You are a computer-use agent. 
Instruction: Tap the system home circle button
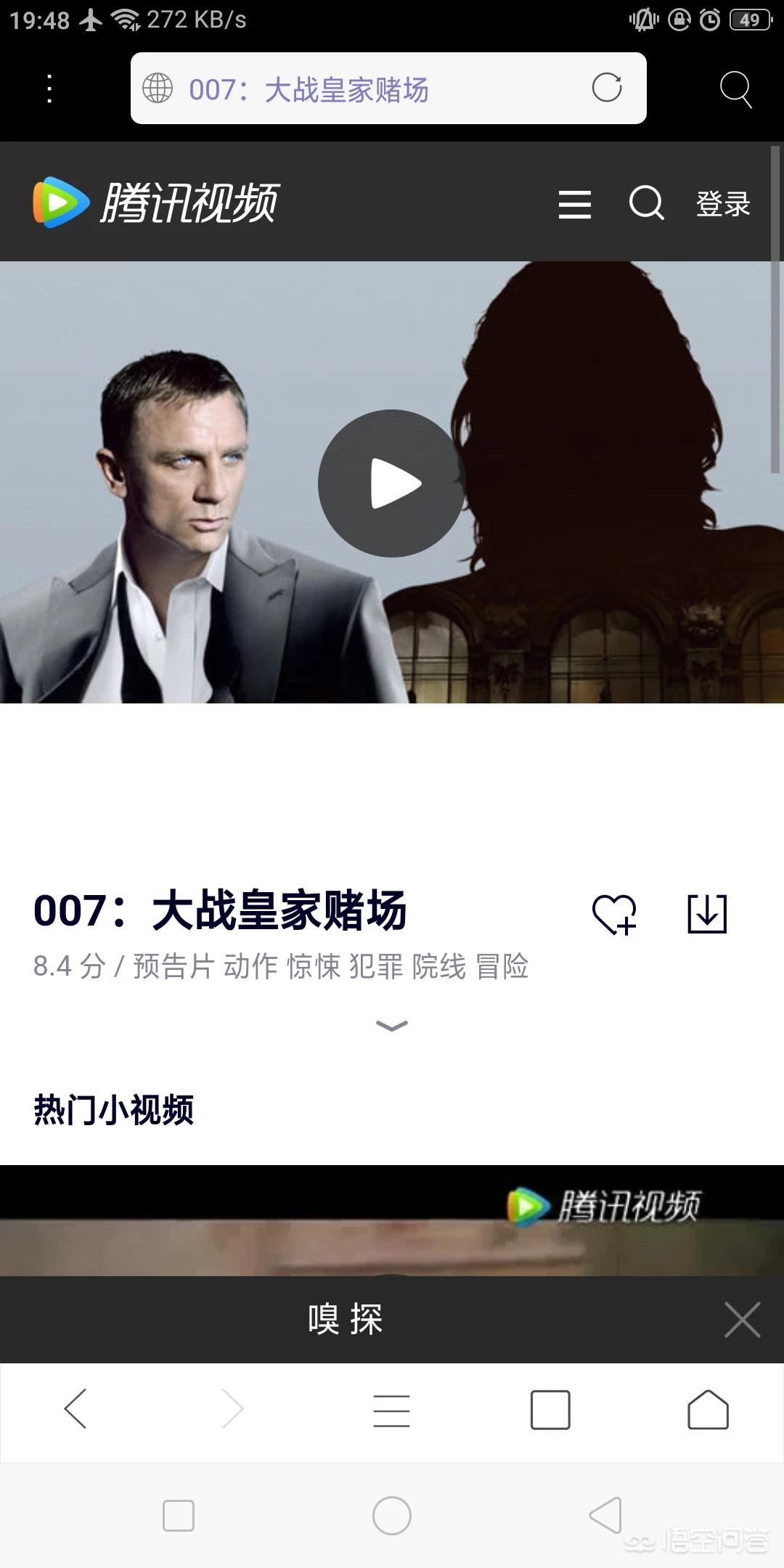[392, 1516]
